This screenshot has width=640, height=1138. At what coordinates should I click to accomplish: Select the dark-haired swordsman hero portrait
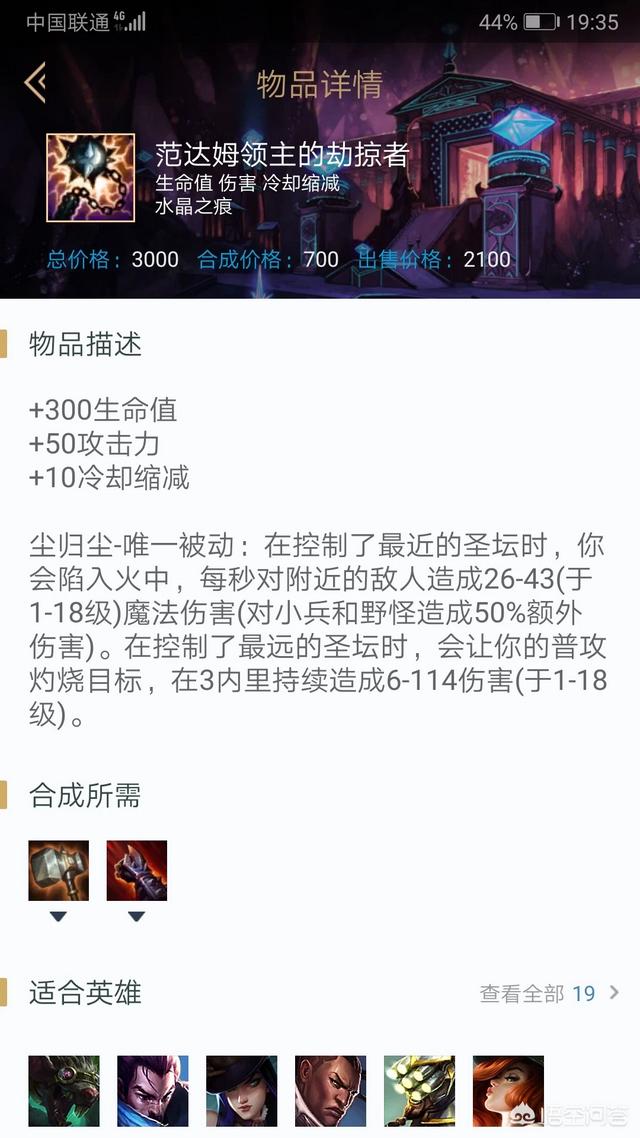pyautogui.click(x=152, y=1091)
